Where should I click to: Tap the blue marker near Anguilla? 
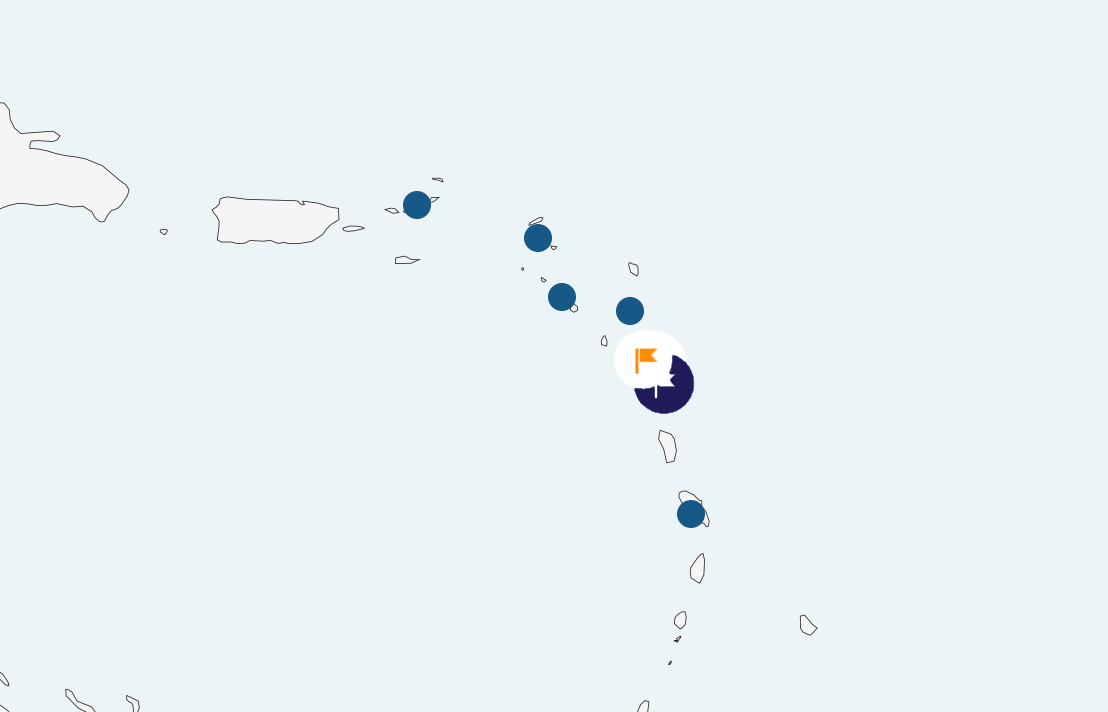(x=538, y=238)
